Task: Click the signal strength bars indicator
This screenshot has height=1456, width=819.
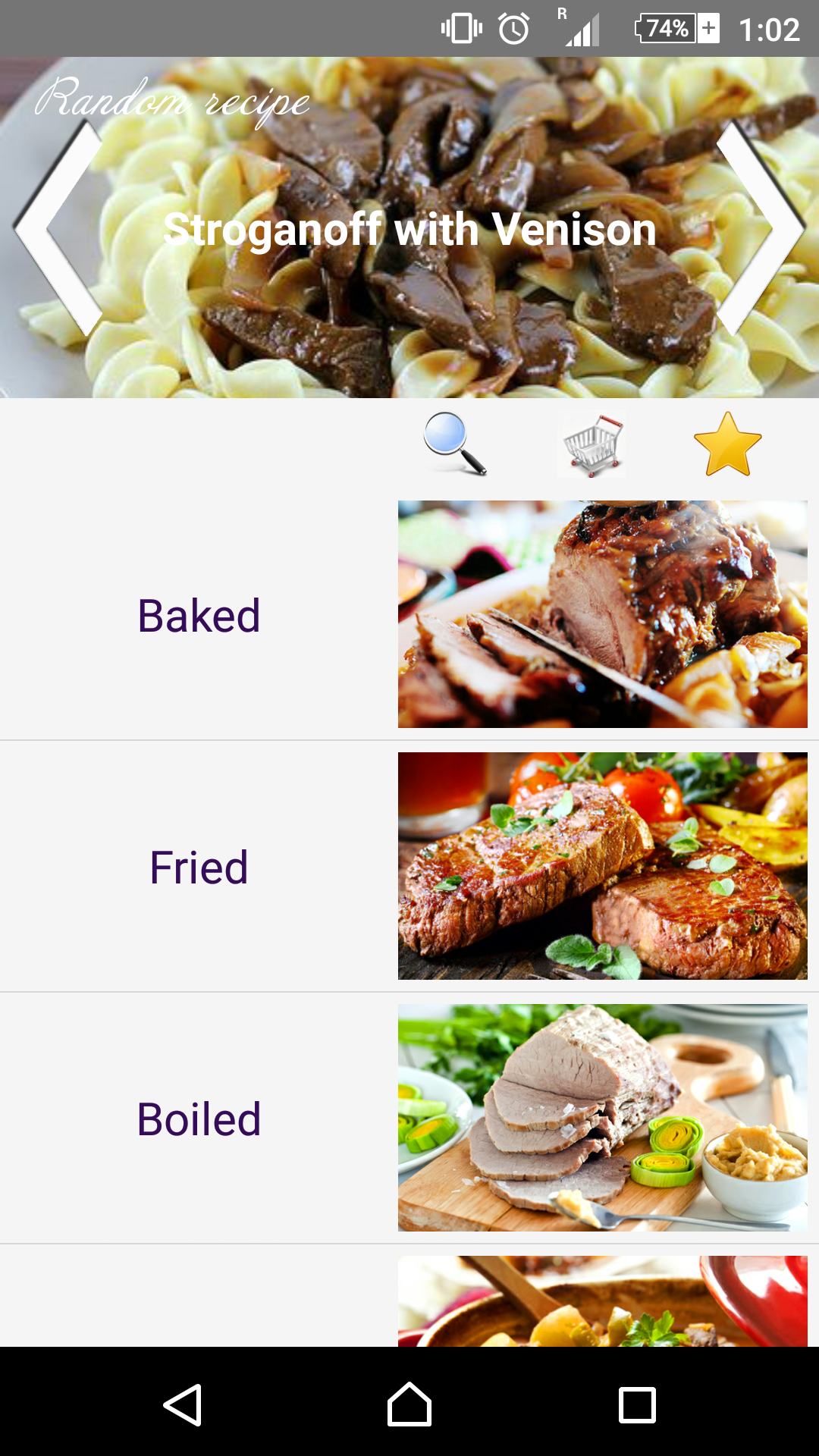Action: pos(582,29)
